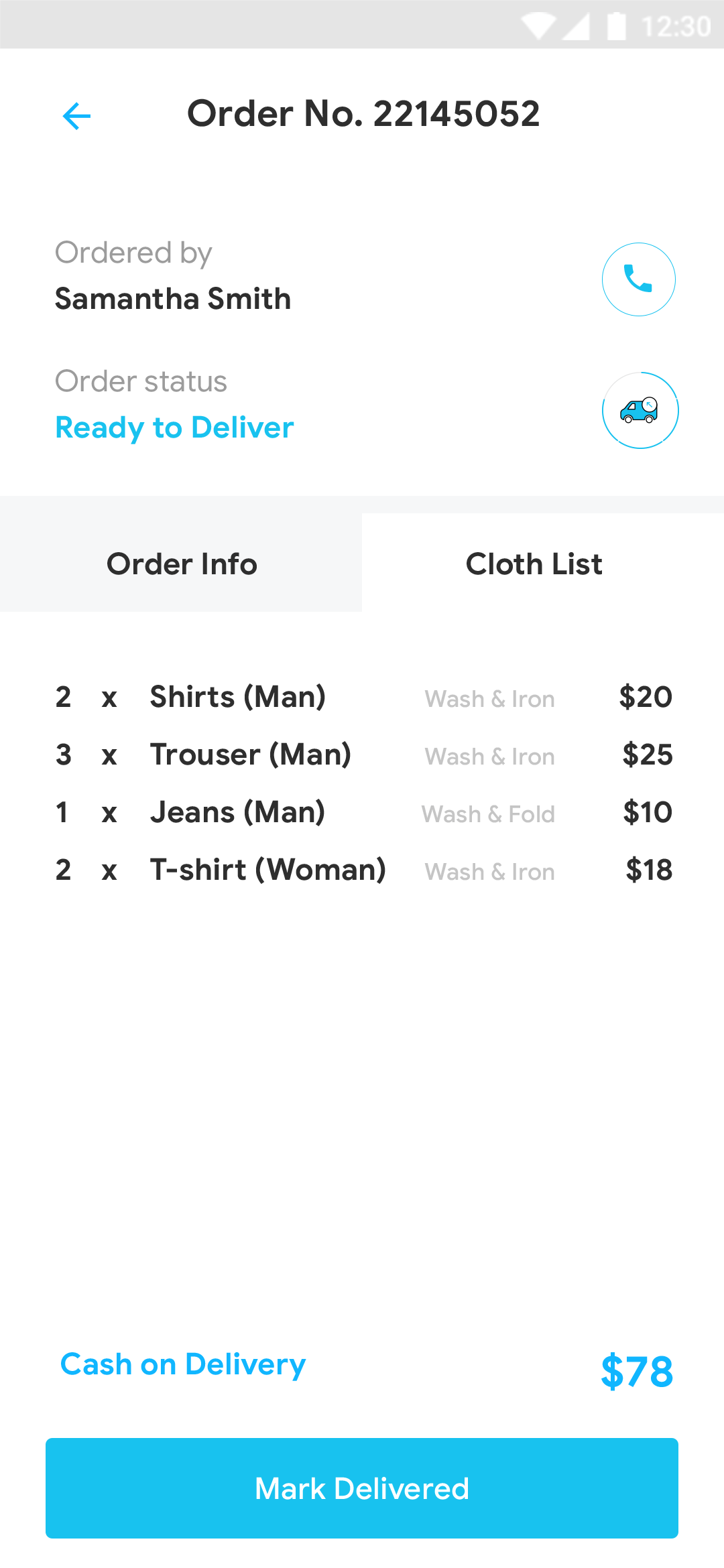Tap the order number title 22145052
Viewport: 724px width, 1568px height.
point(363,114)
